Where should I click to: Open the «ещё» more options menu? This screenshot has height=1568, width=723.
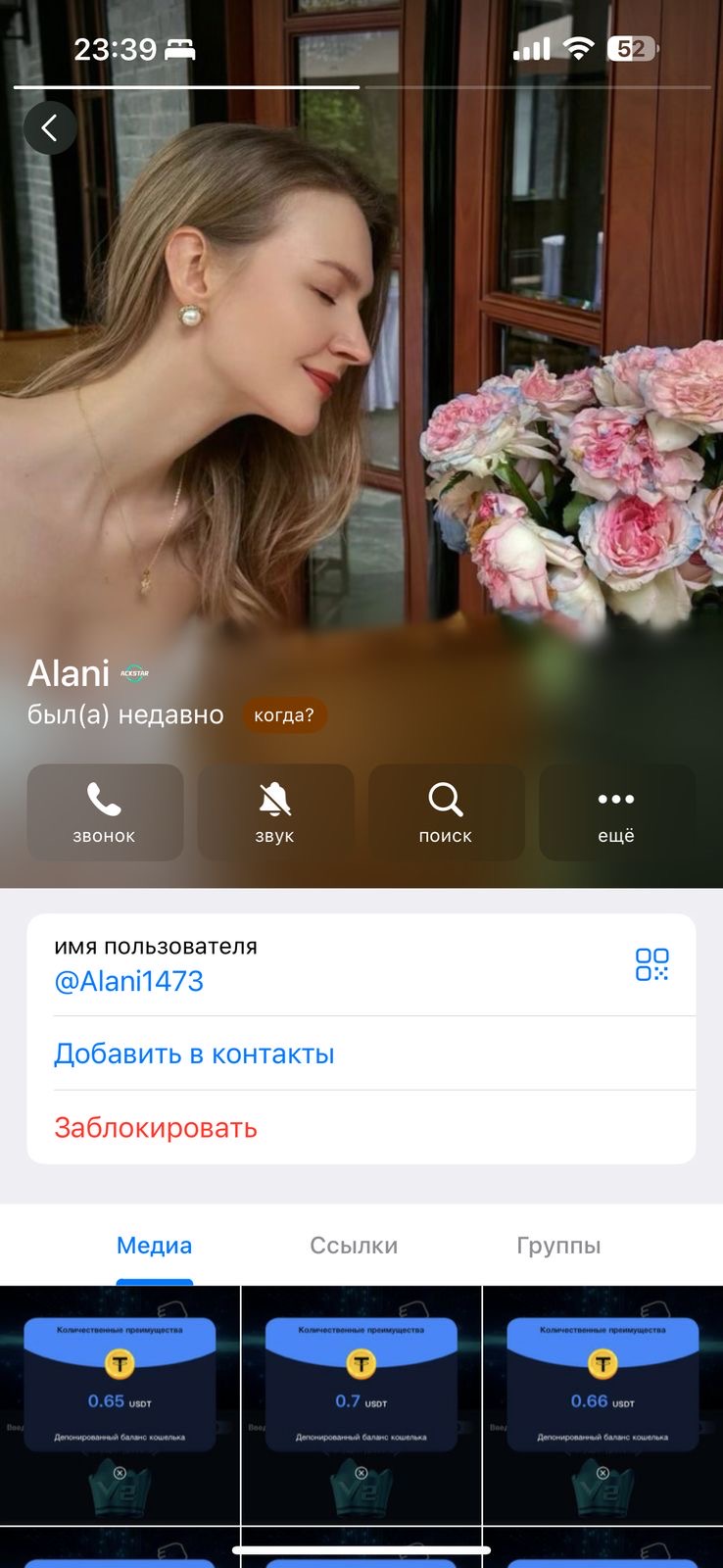[x=616, y=812]
